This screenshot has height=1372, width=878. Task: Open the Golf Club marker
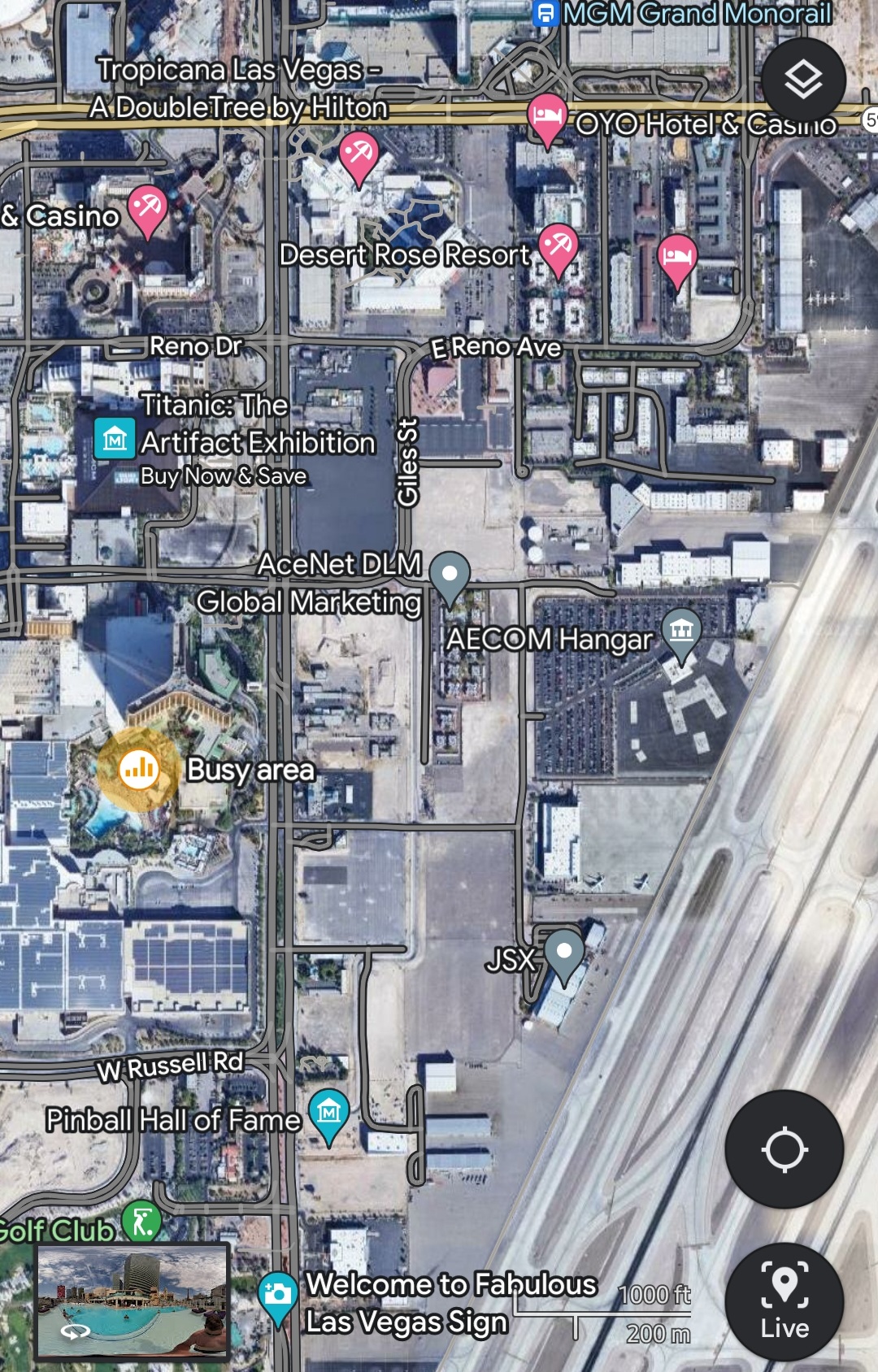pos(141,1222)
